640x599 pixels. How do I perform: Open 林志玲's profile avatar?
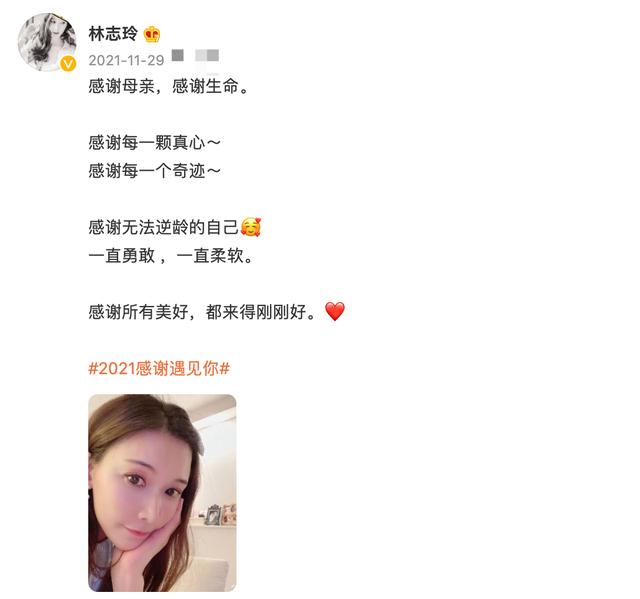pyautogui.click(x=47, y=42)
